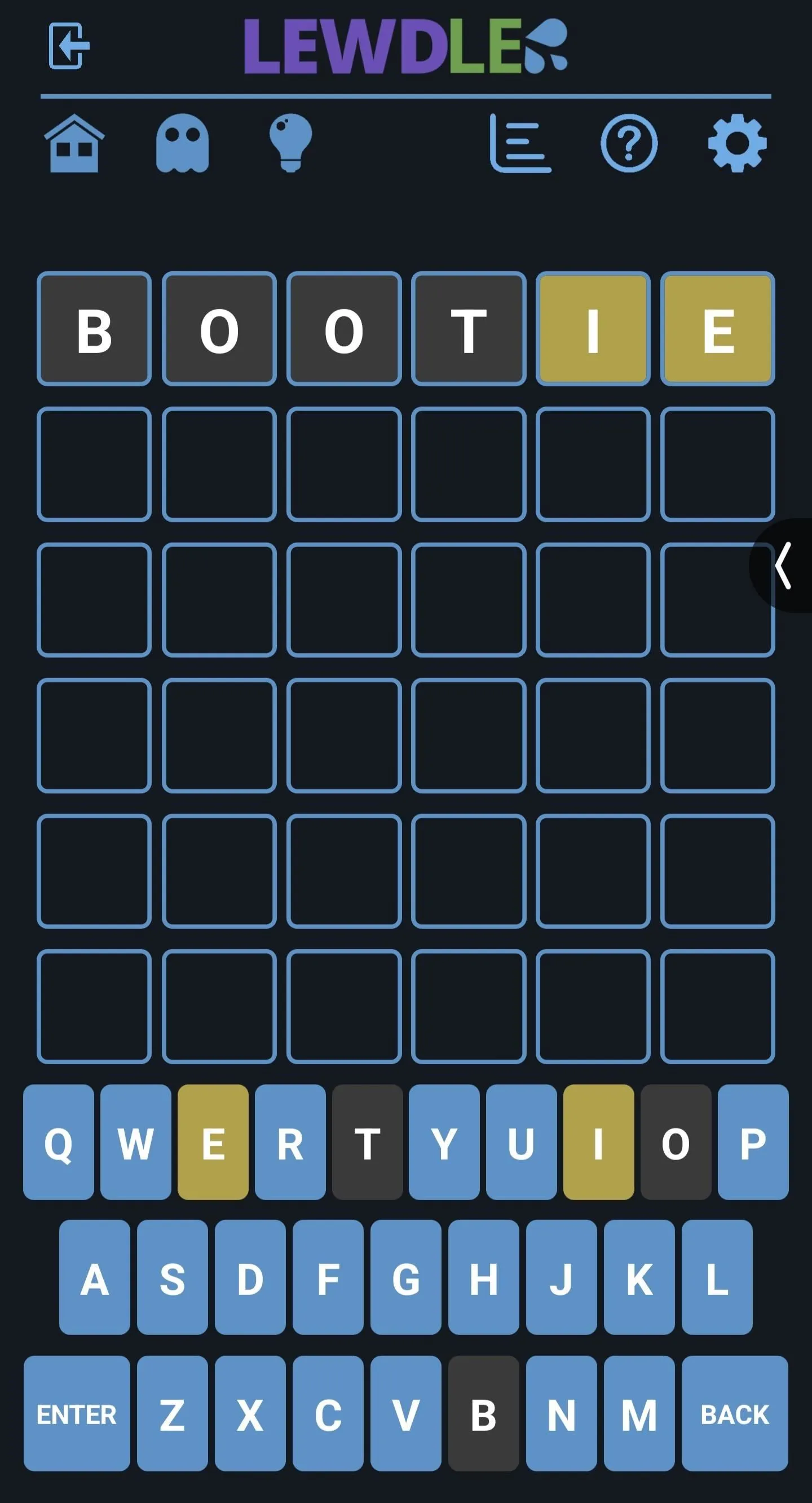Tap the exit/logout icon at top left
The height and width of the screenshot is (1503, 812).
click(69, 46)
